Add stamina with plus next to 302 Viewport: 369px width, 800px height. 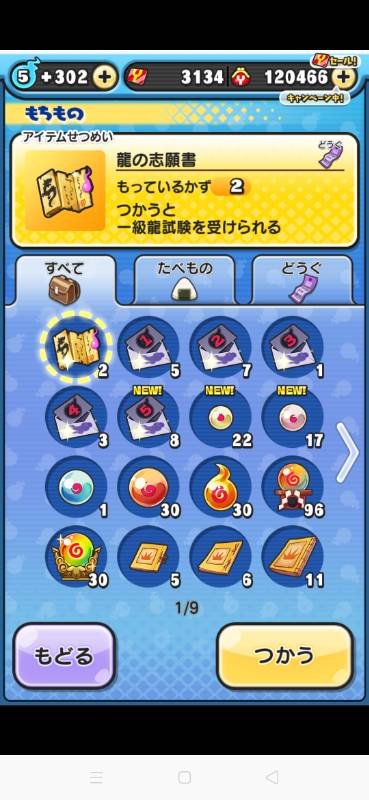pos(105,78)
